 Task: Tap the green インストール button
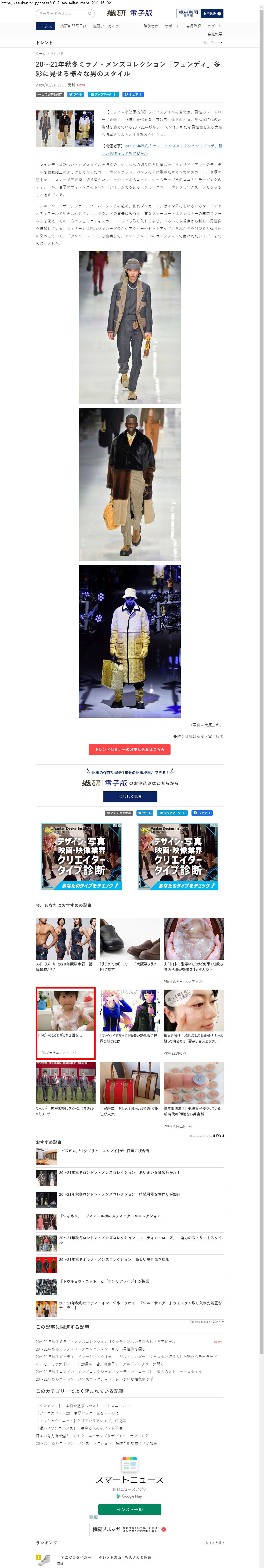point(130,1509)
